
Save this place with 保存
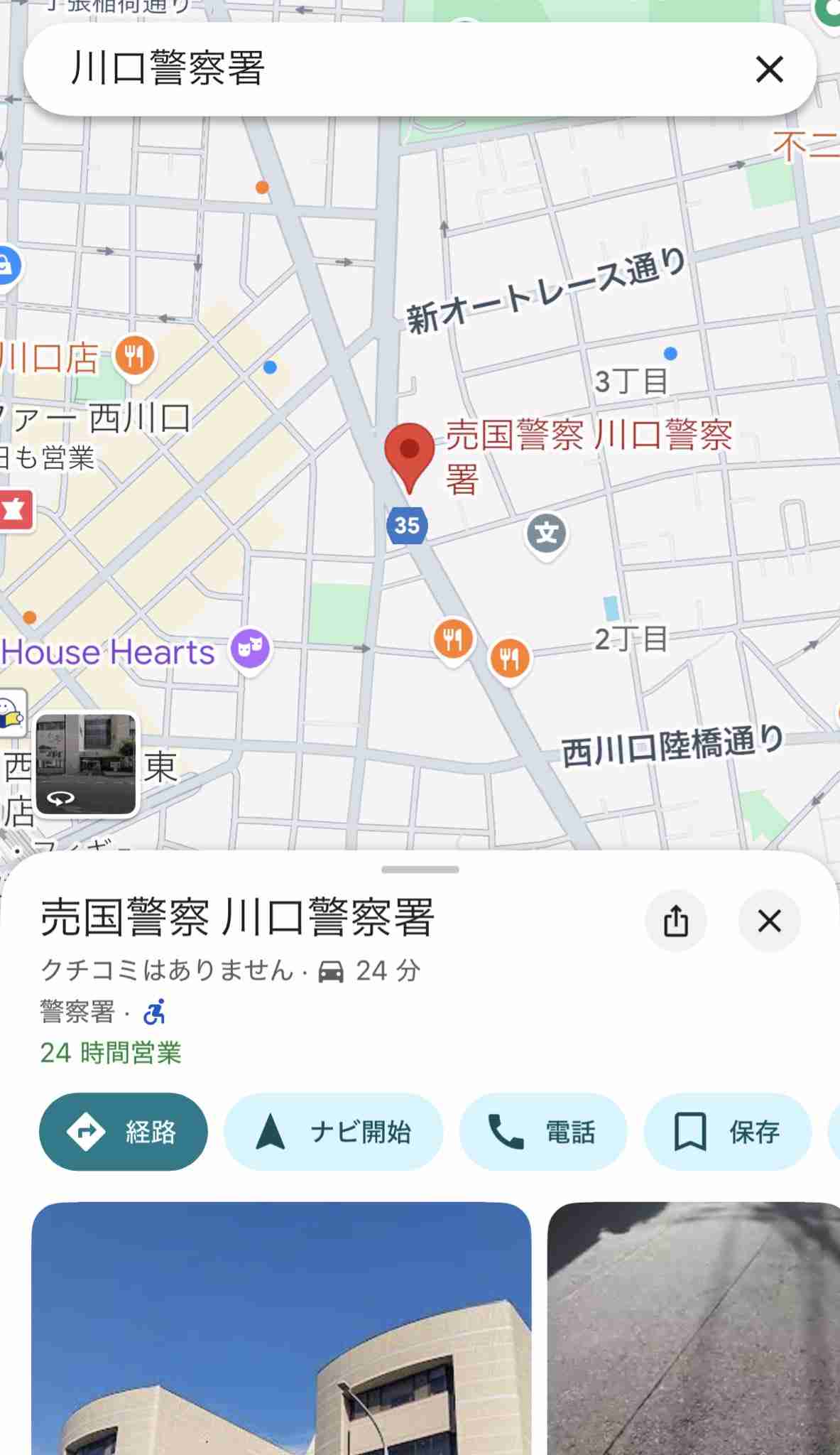tap(728, 1132)
